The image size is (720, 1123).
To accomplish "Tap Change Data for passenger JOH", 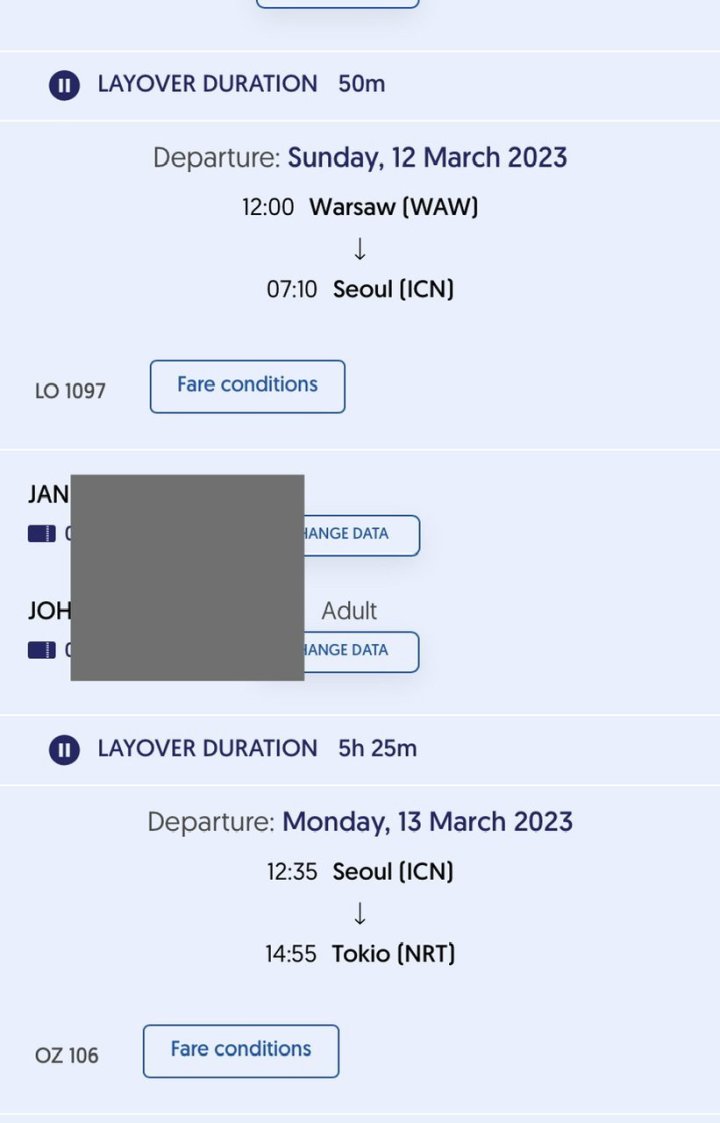I will (x=360, y=651).
